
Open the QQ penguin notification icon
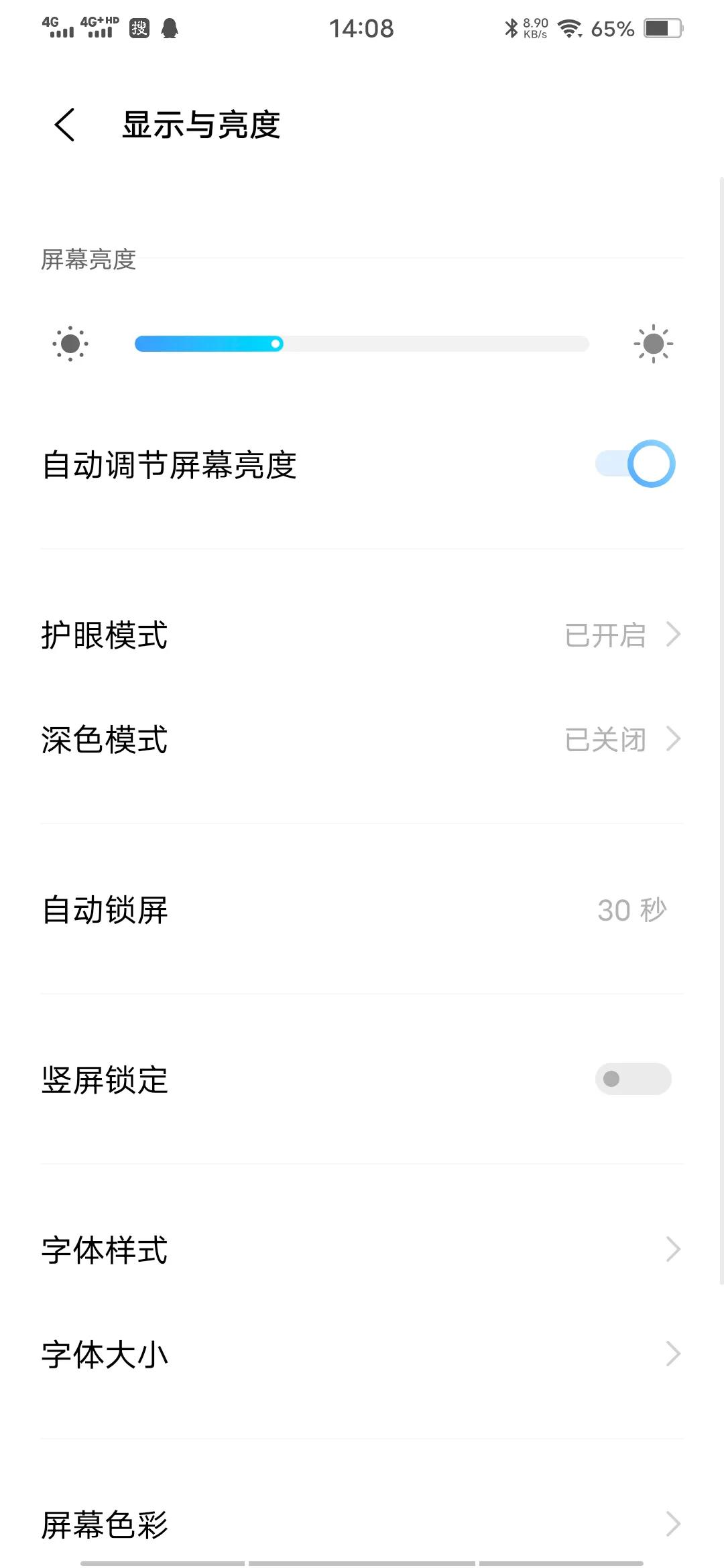click(x=170, y=29)
